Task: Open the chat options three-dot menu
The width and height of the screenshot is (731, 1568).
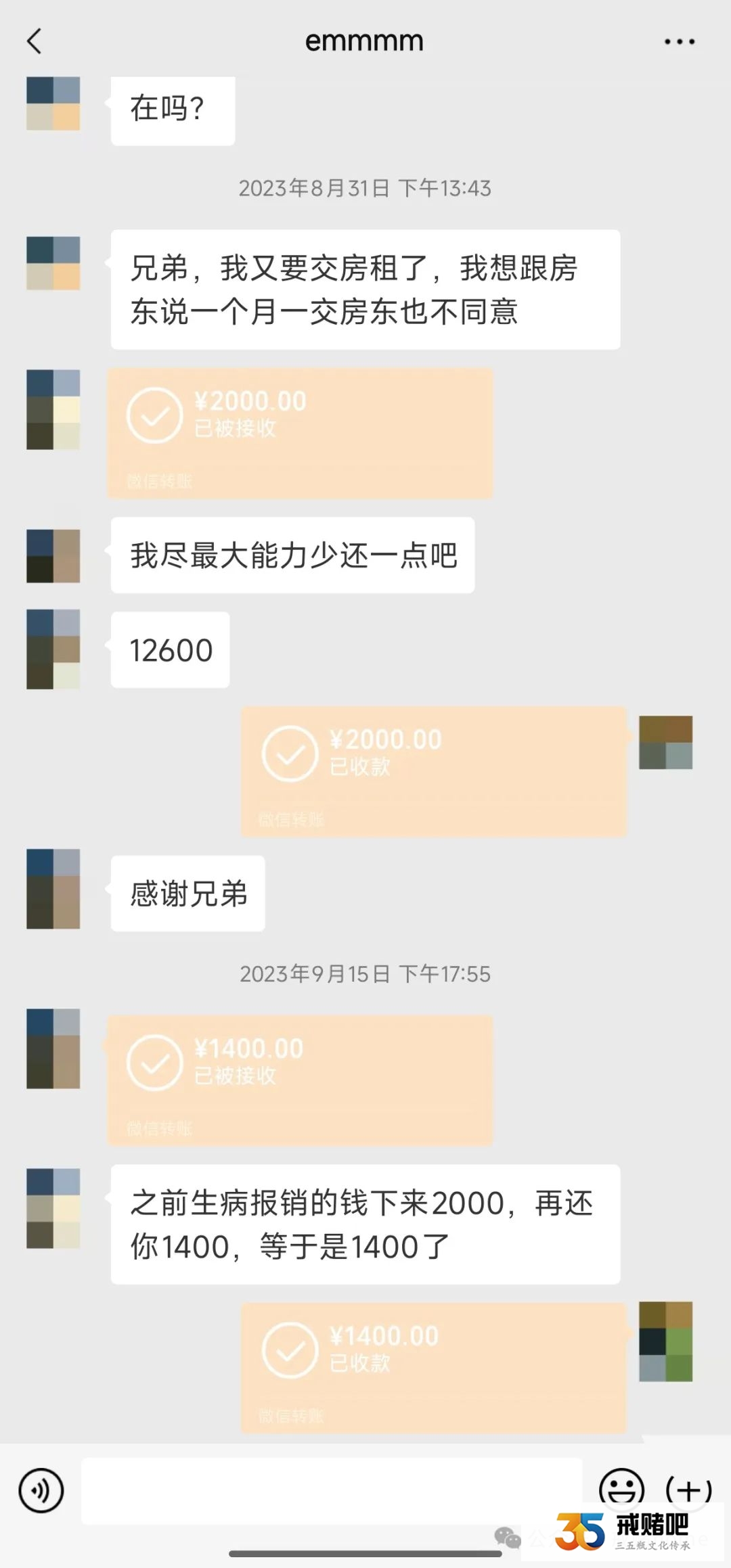Action: click(x=679, y=42)
